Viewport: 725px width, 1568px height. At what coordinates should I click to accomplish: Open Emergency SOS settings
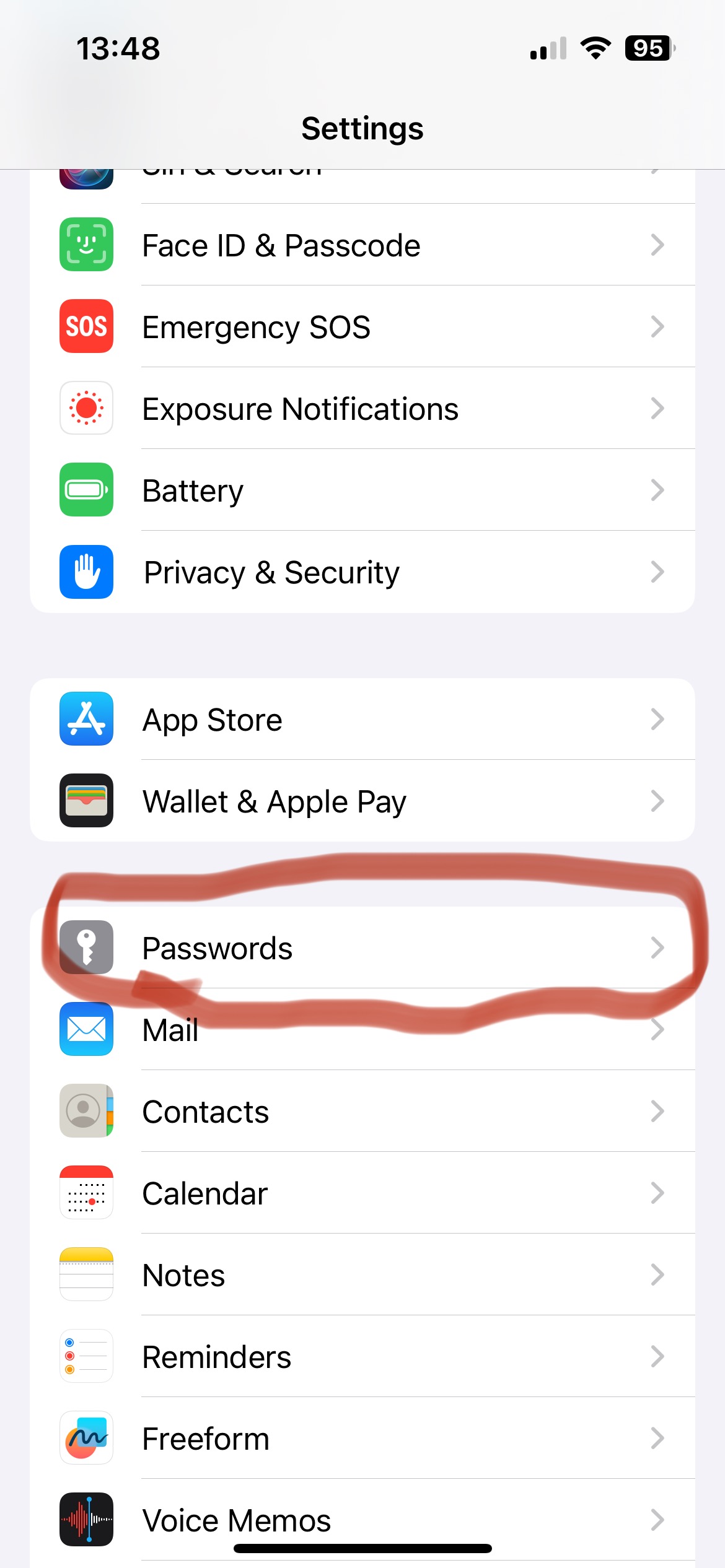(362, 326)
